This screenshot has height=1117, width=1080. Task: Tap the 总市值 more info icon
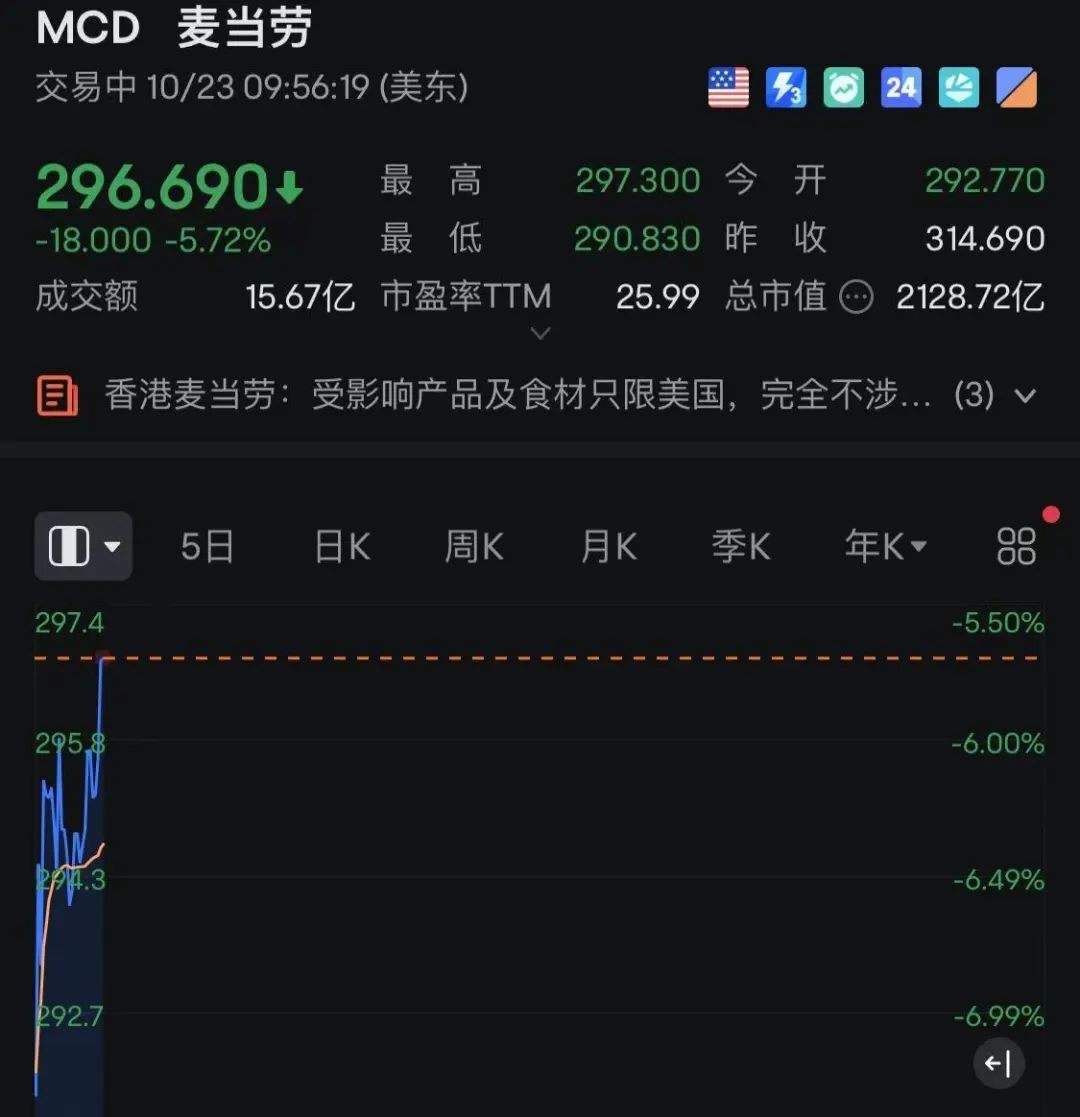point(856,297)
